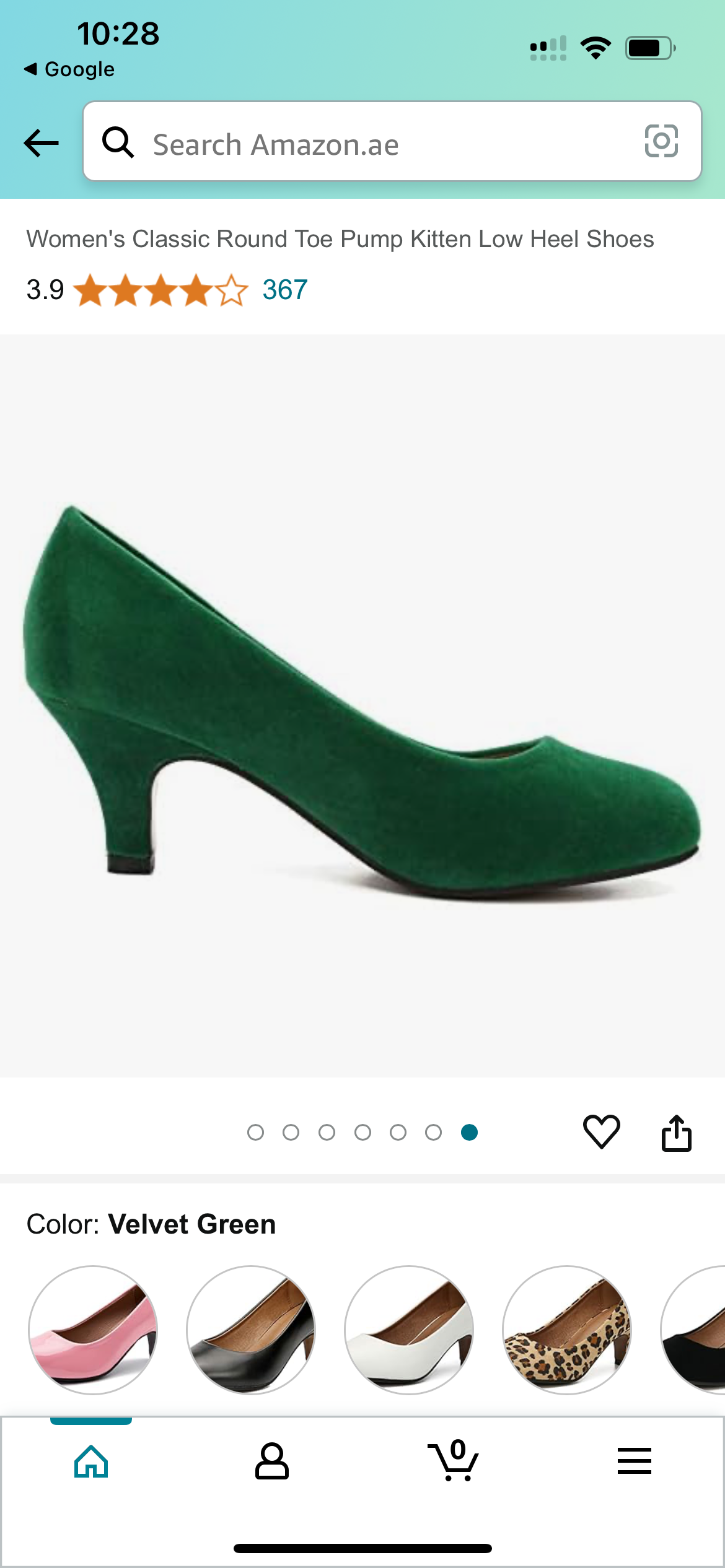Open the hamburger menu tab
The width and height of the screenshot is (725, 1568).
(x=634, y=1461)
